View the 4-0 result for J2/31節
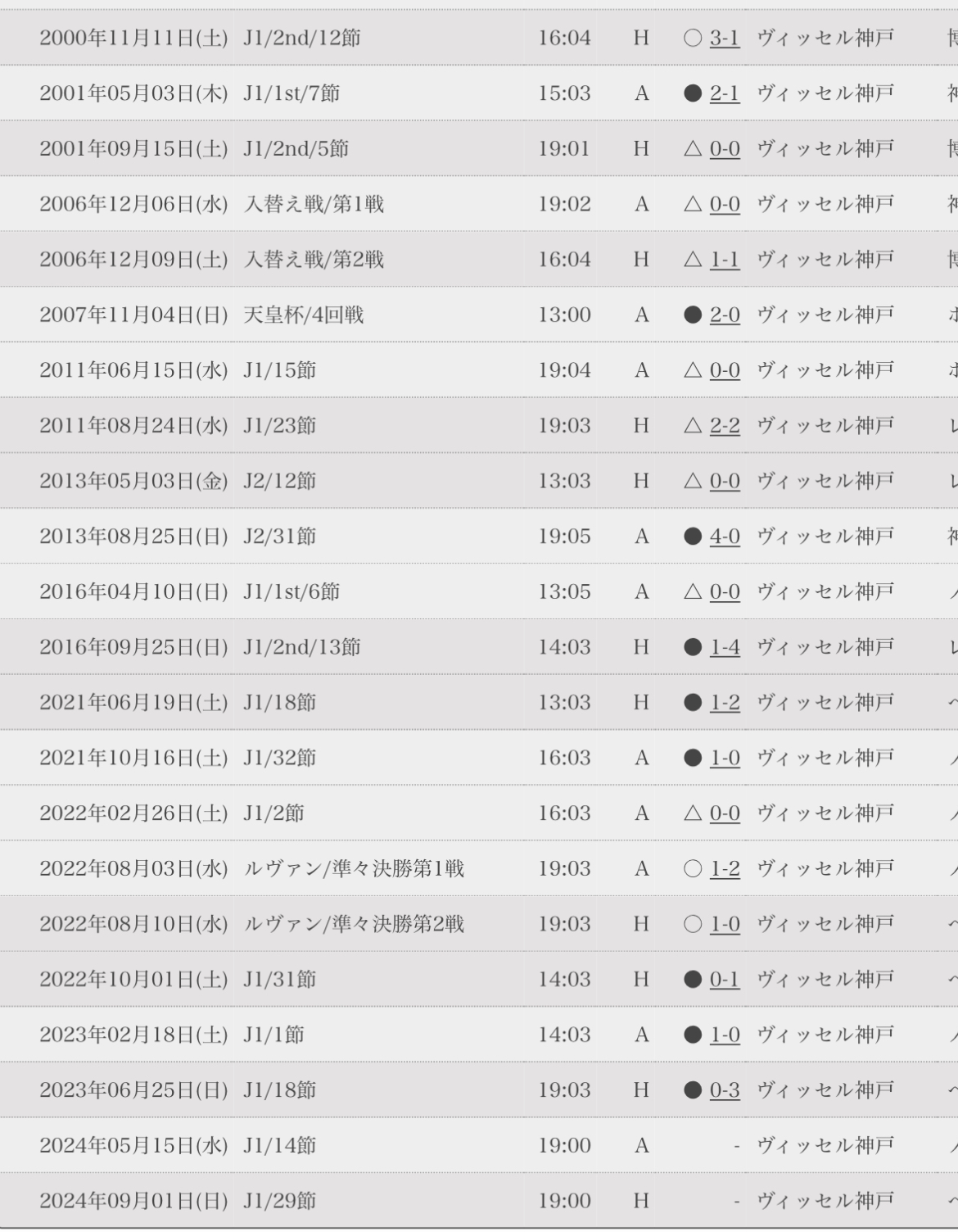Image resolution: width=958 pixels, height=1232 pixels. [725, 537]
